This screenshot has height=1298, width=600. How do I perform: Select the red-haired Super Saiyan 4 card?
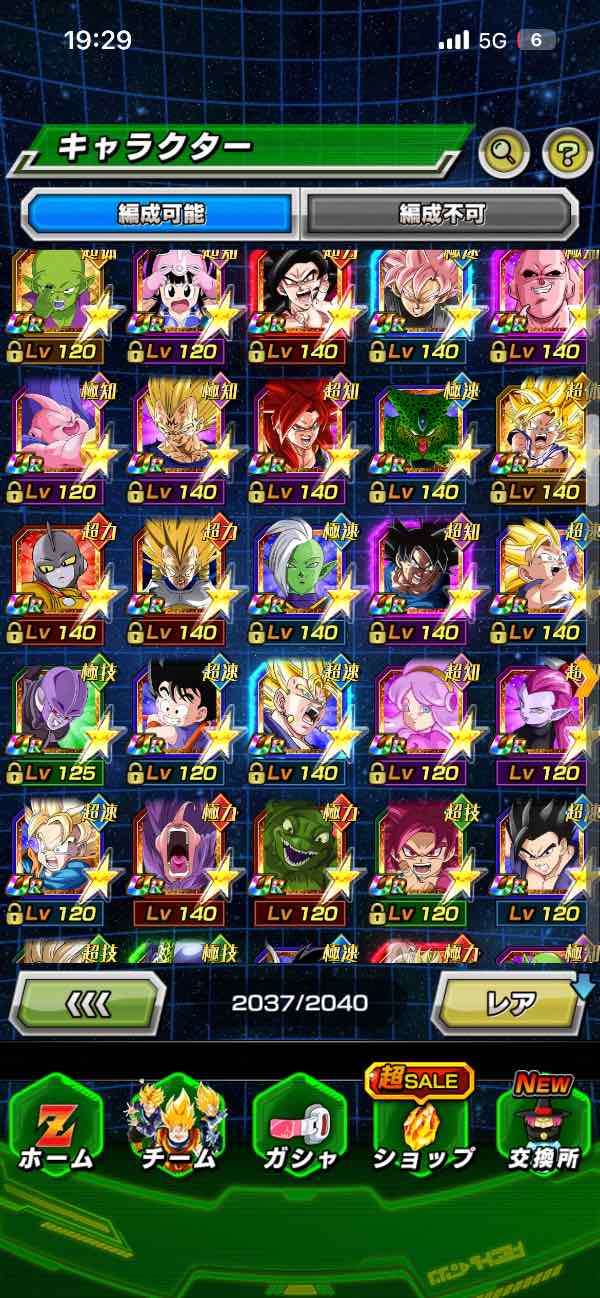[302, 440]
